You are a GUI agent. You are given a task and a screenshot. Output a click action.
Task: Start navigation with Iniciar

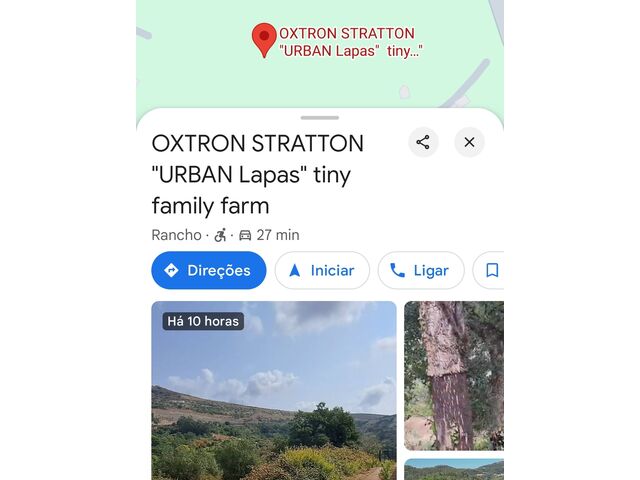322,270
